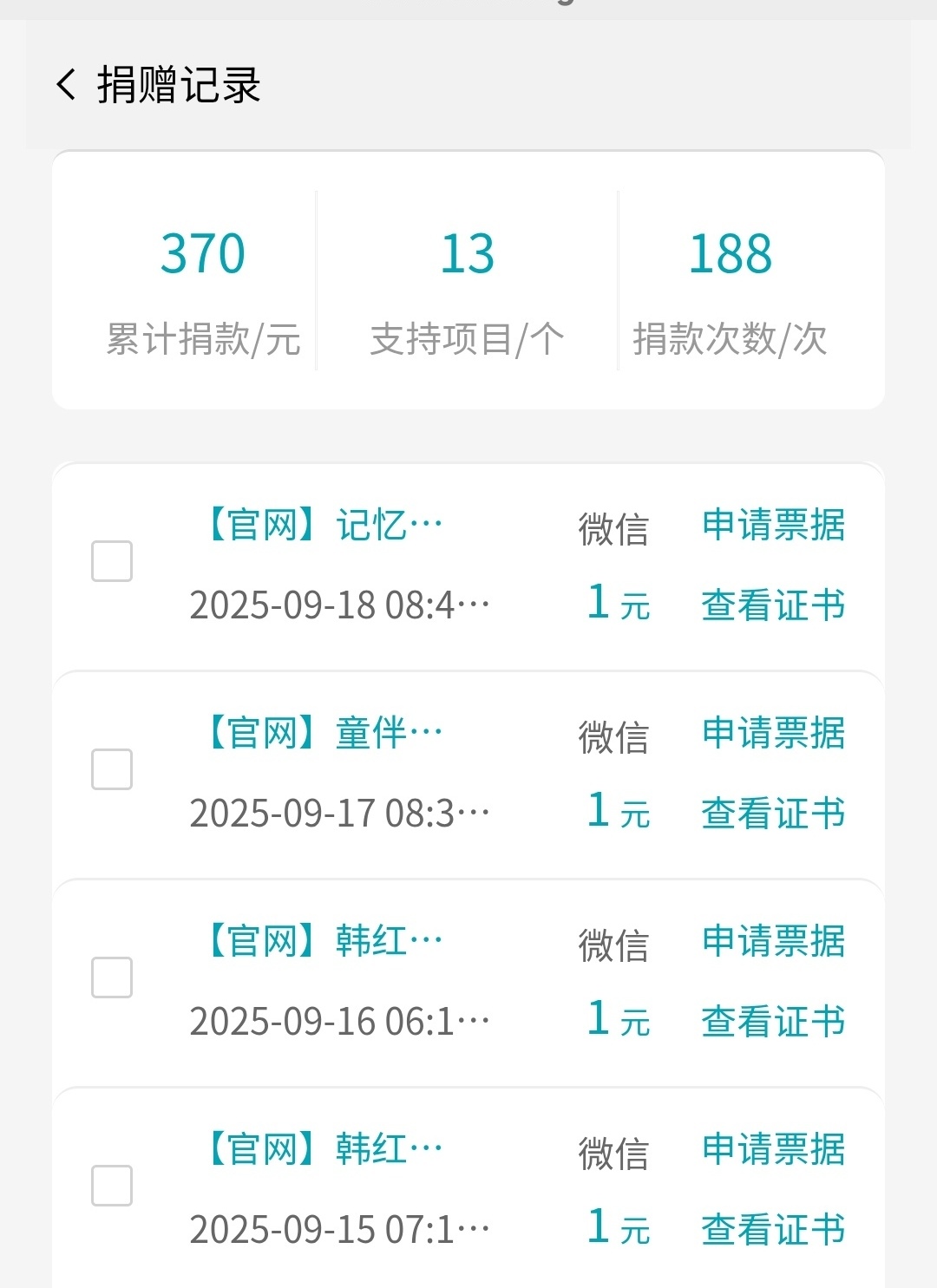Tap 申请票据 for the 2025-09-18 donation
Image resolution: width=937 pixels, height=1288 pixels.
tap(773, 526)
